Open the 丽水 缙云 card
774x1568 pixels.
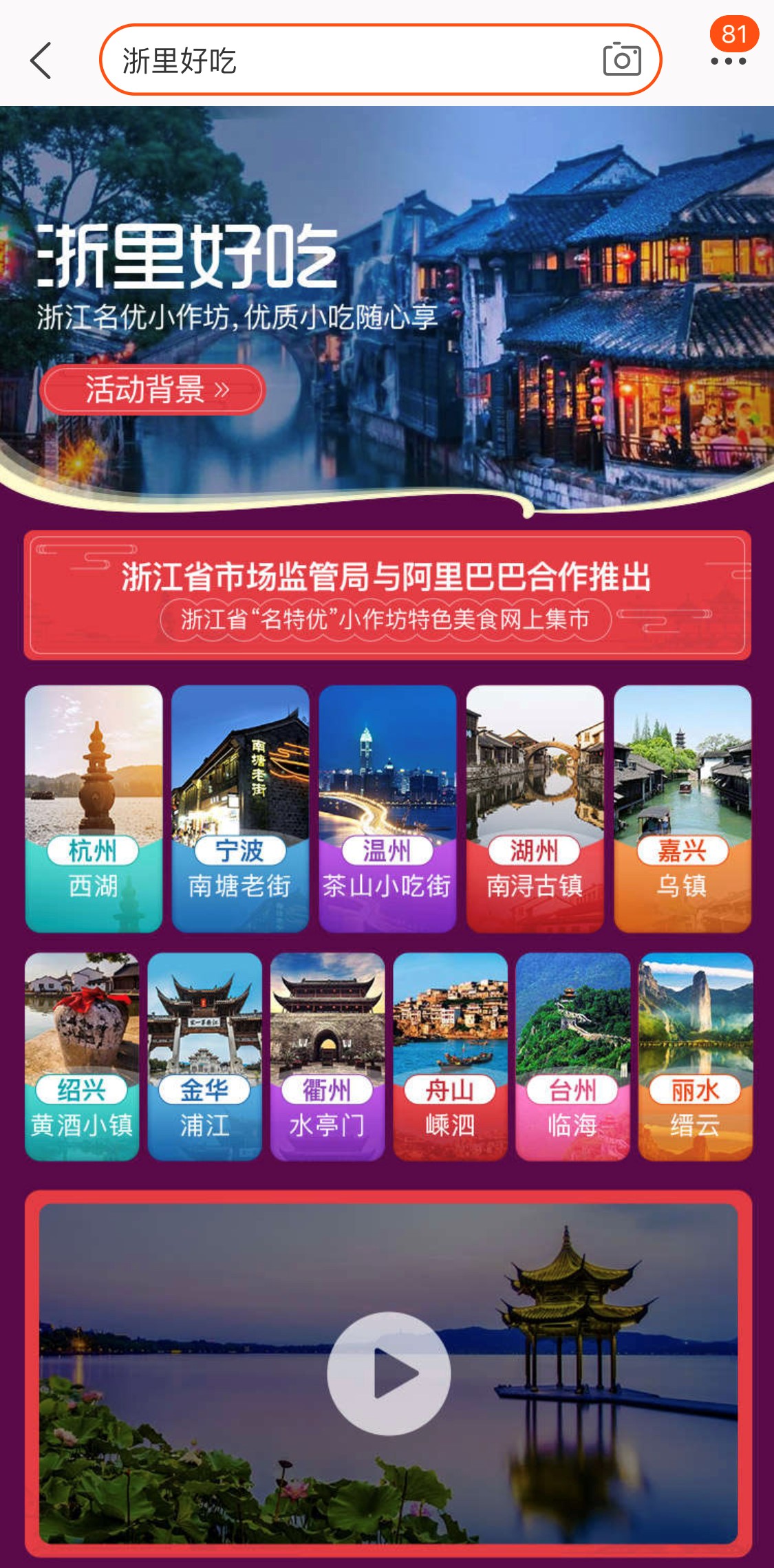[695, 1056]
